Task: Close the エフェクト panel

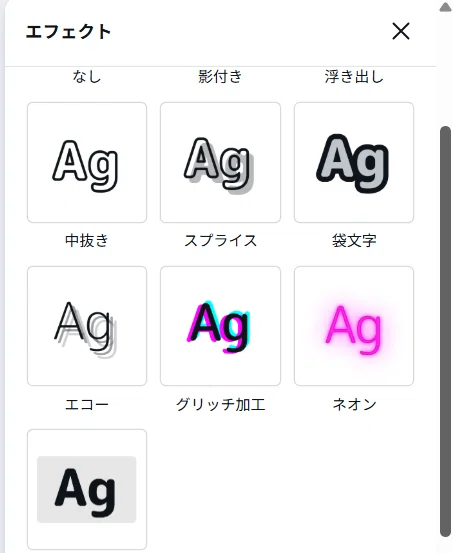Action: (x=401, y=31)
